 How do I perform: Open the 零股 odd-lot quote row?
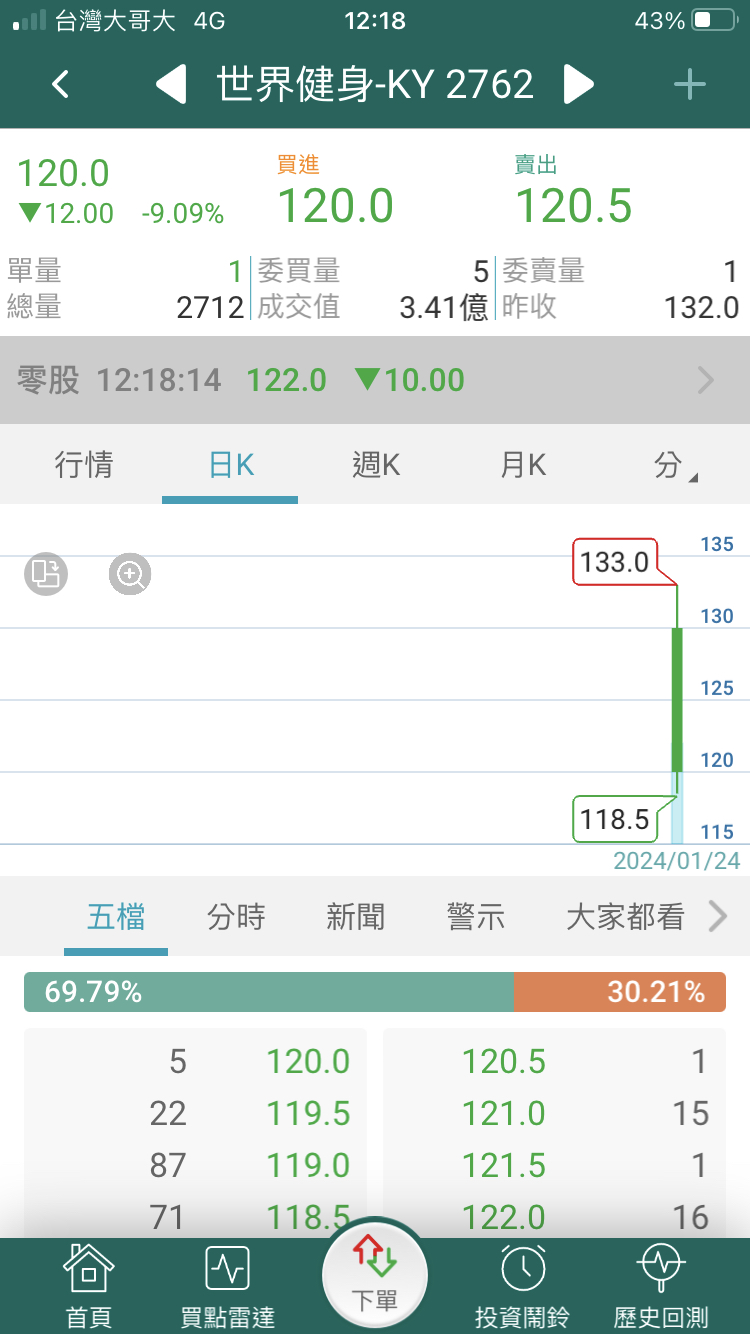pos(375,380)
